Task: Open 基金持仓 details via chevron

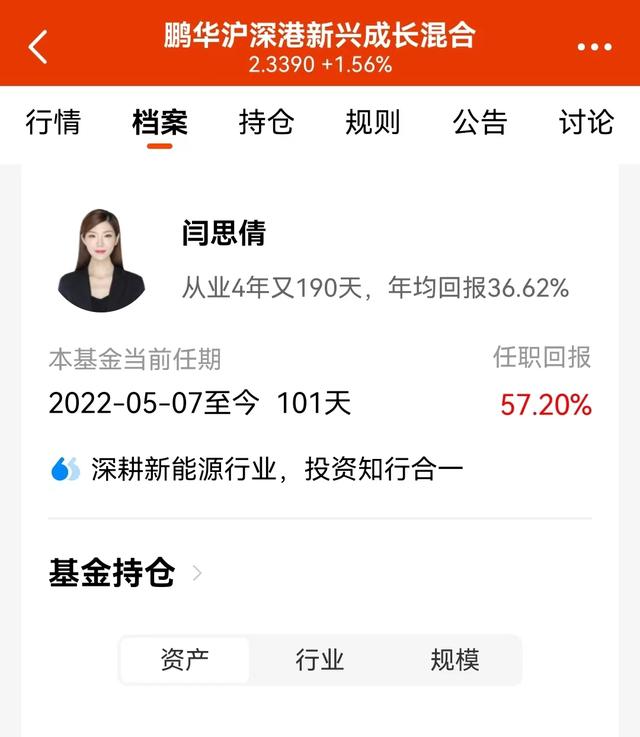Action: click(197, 573)
